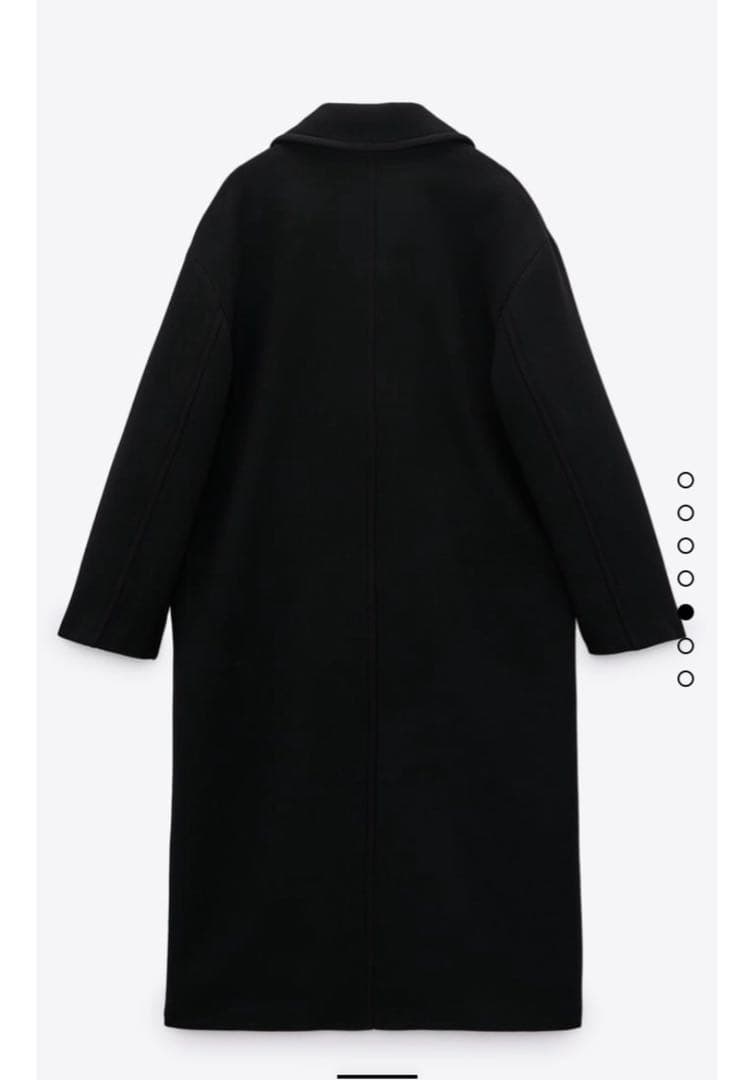Select the dot directly above the filled one
Image resolution: width=755 pixels, height=1080 pixels.
686,577
